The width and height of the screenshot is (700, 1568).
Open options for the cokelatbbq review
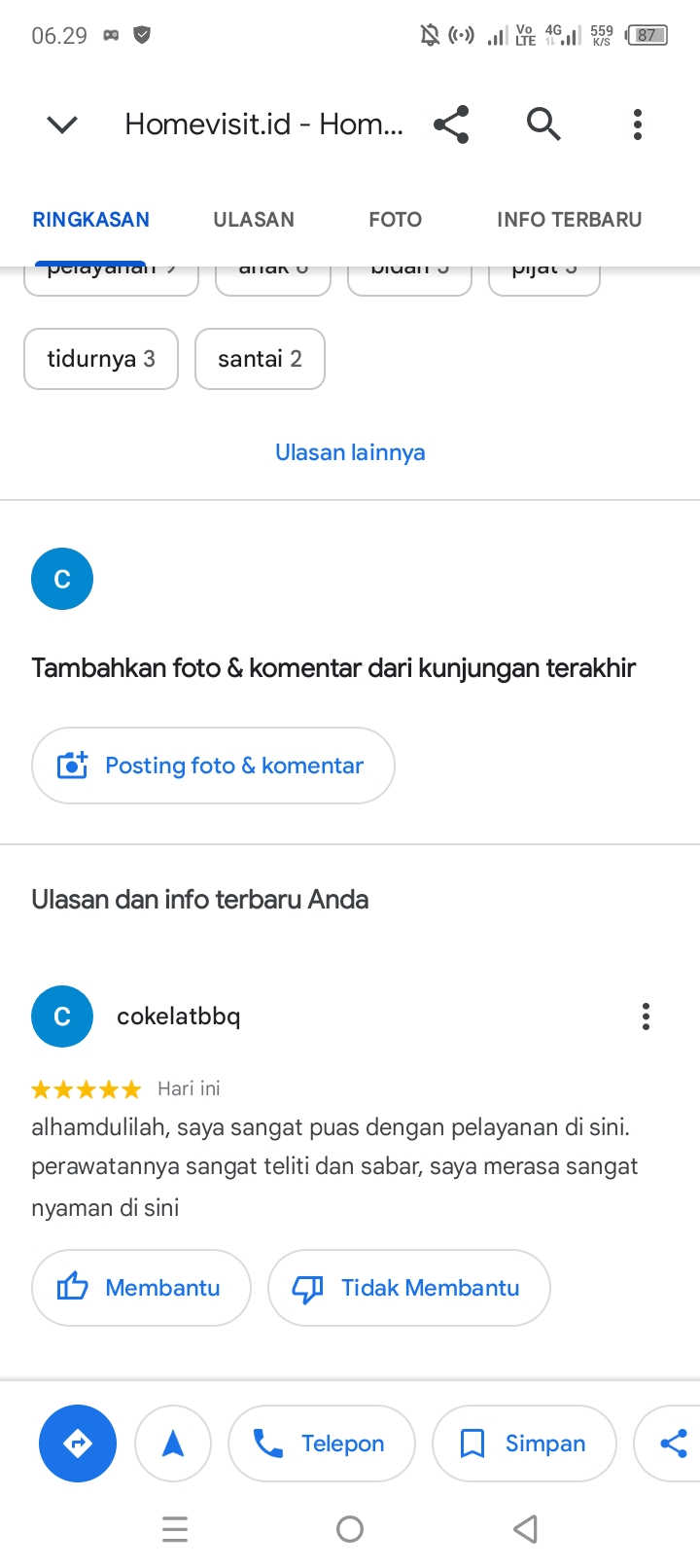pyautogui.click(x=646, y=1016)
